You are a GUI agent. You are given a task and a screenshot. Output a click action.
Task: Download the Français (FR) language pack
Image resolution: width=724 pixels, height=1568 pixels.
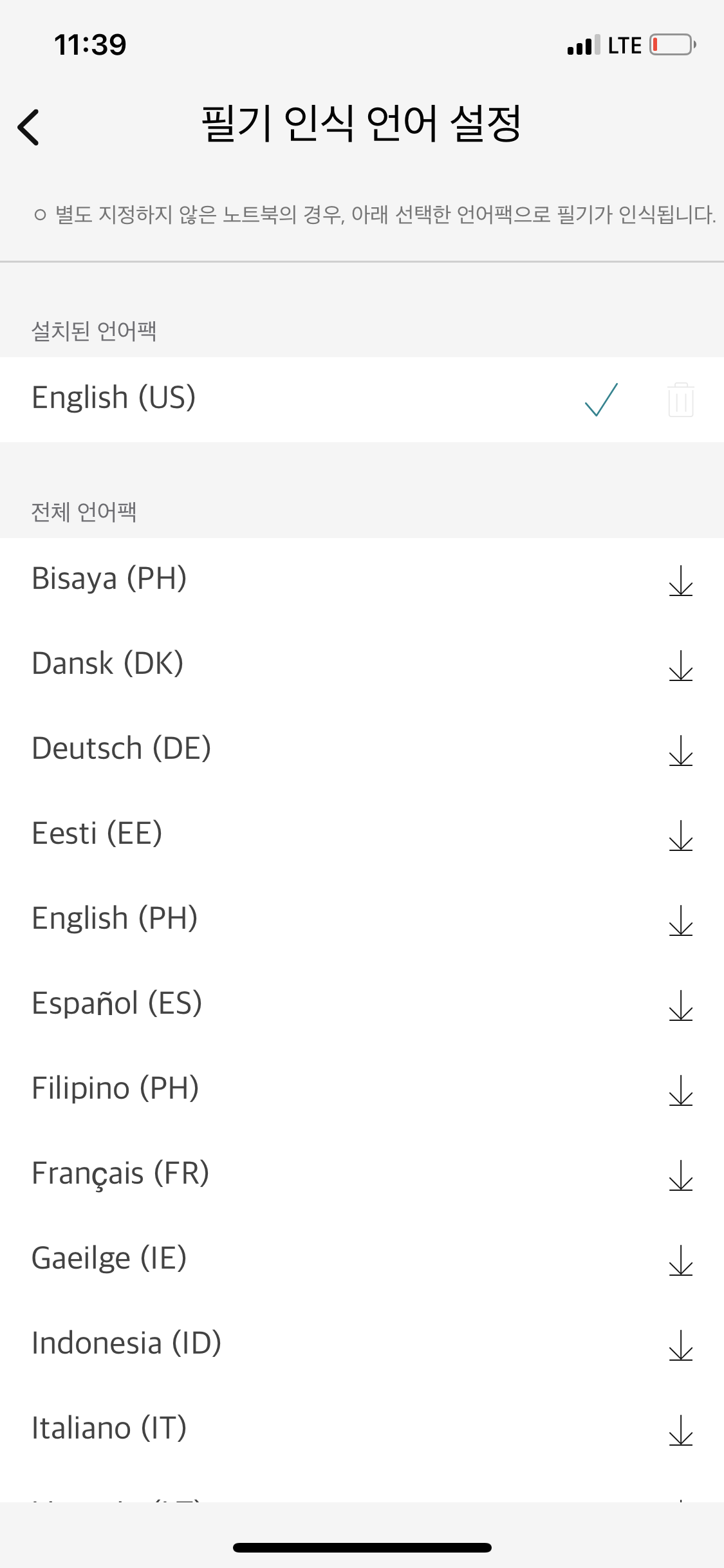(x=680, y=1175)
